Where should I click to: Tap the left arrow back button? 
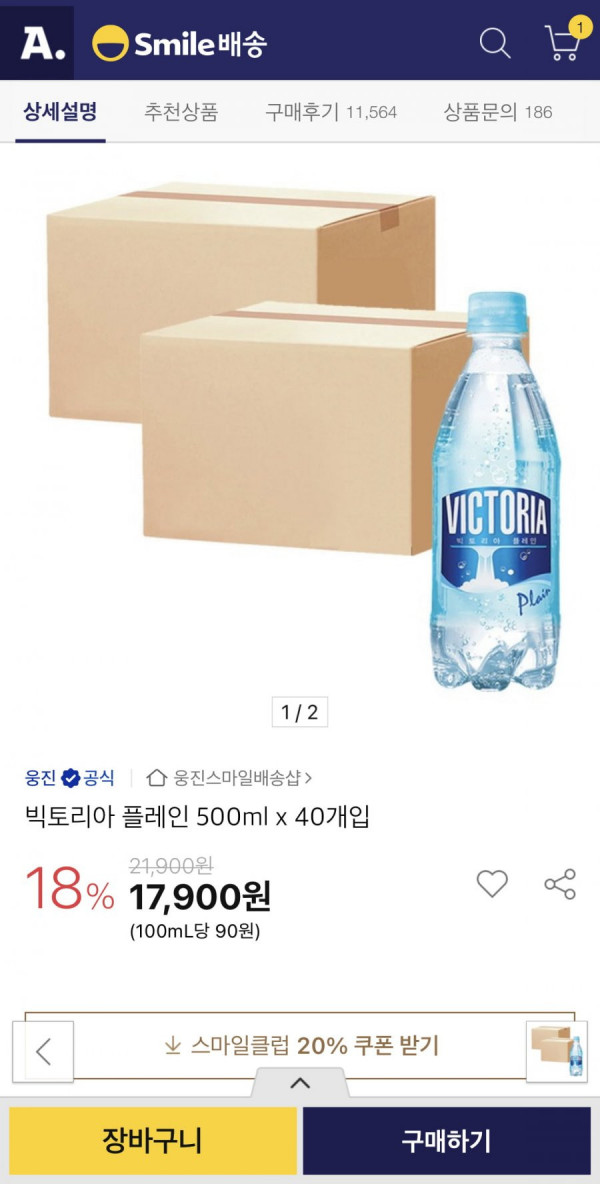click(x=43, y=1051)
